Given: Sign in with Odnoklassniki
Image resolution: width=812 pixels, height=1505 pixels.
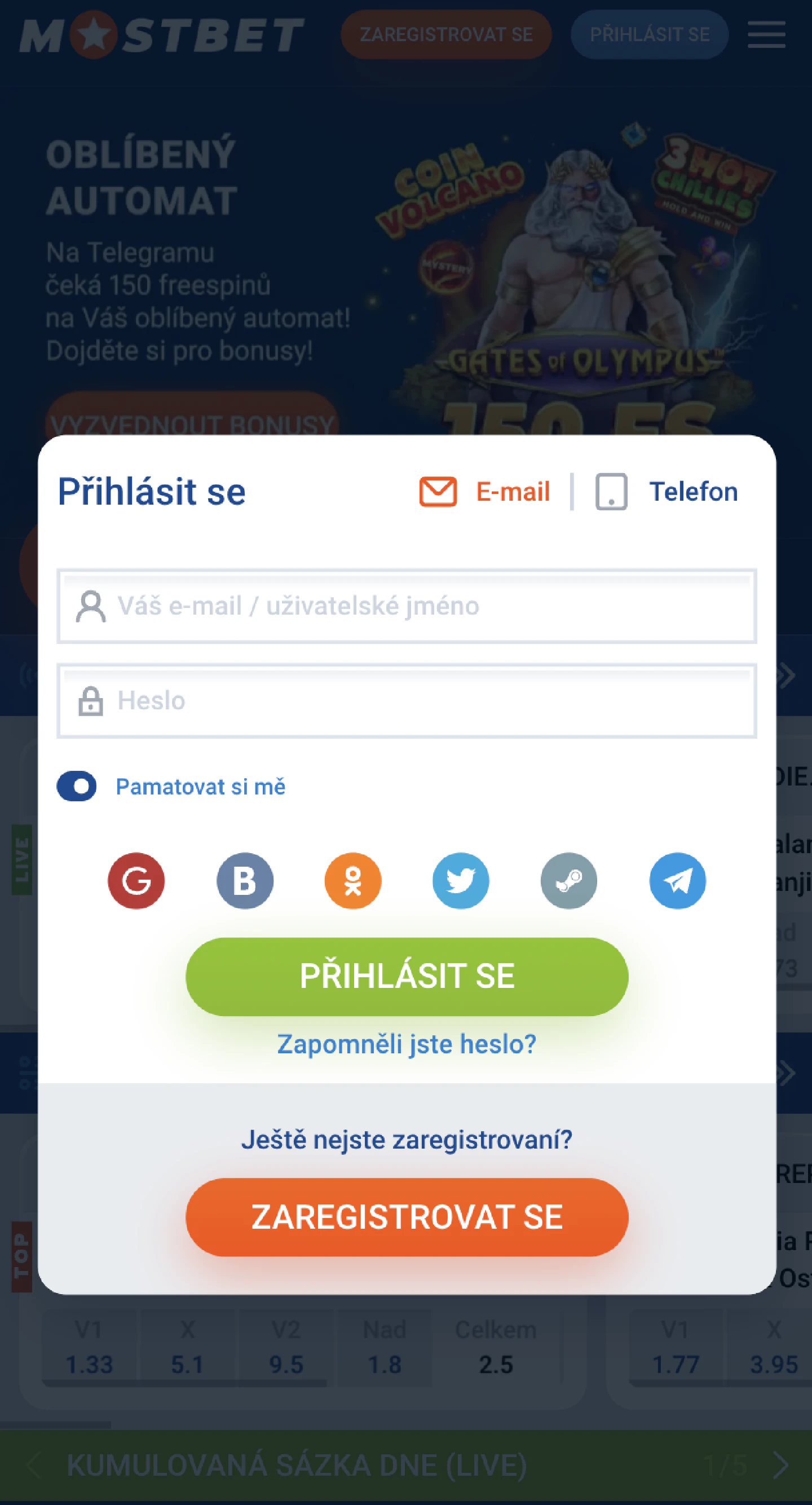Looking at the screenshot, I should [x=353, y=880].
